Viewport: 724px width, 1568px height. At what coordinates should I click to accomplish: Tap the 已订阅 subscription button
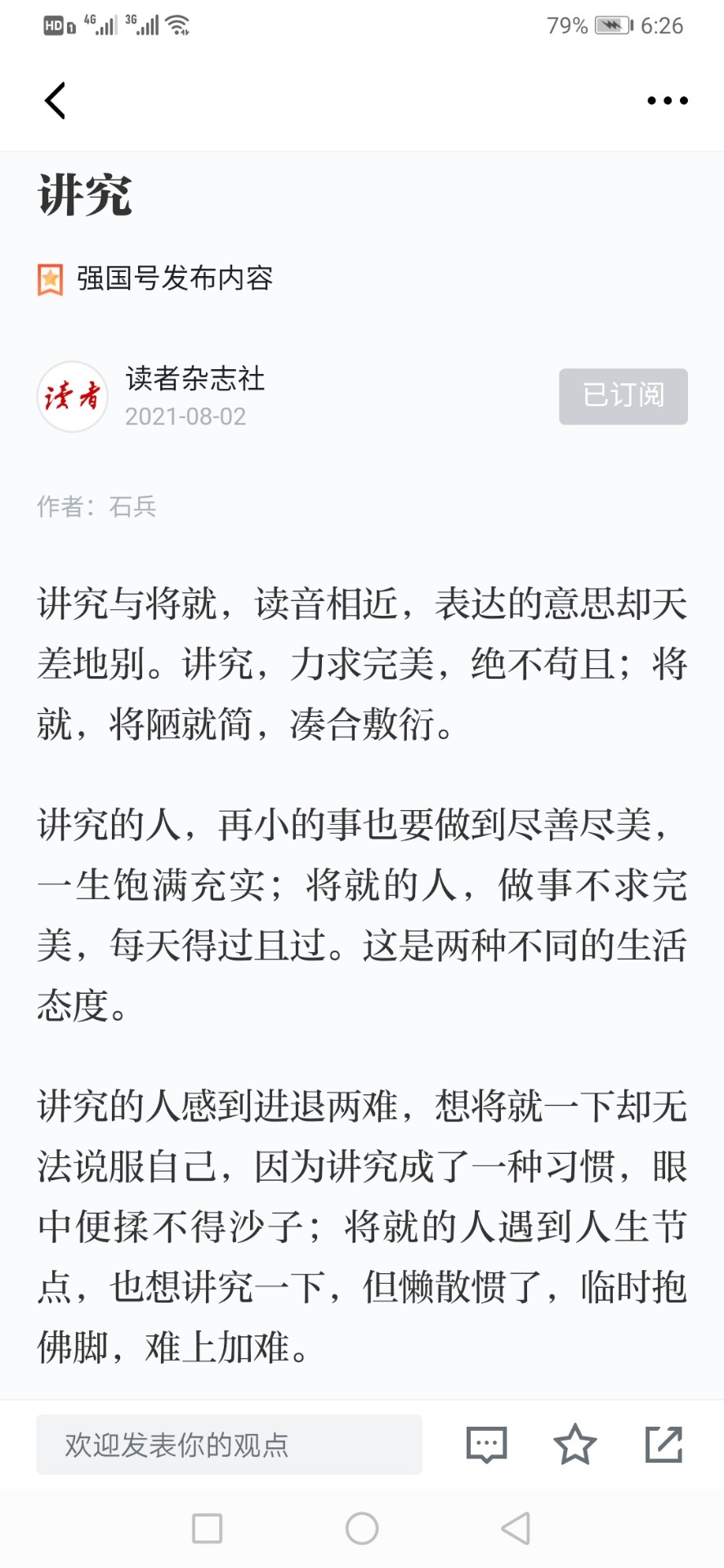623,396
